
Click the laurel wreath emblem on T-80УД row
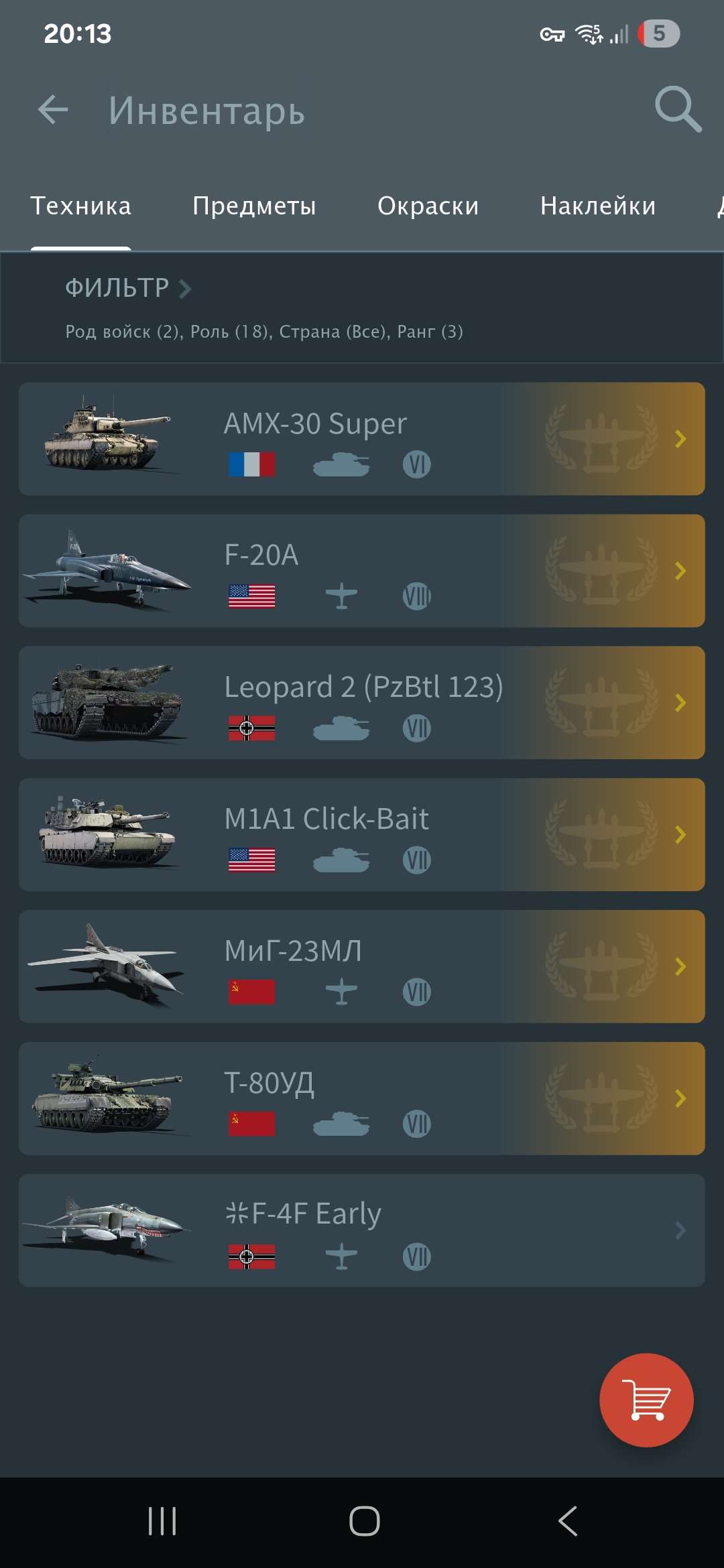(x=602, y=1099)
